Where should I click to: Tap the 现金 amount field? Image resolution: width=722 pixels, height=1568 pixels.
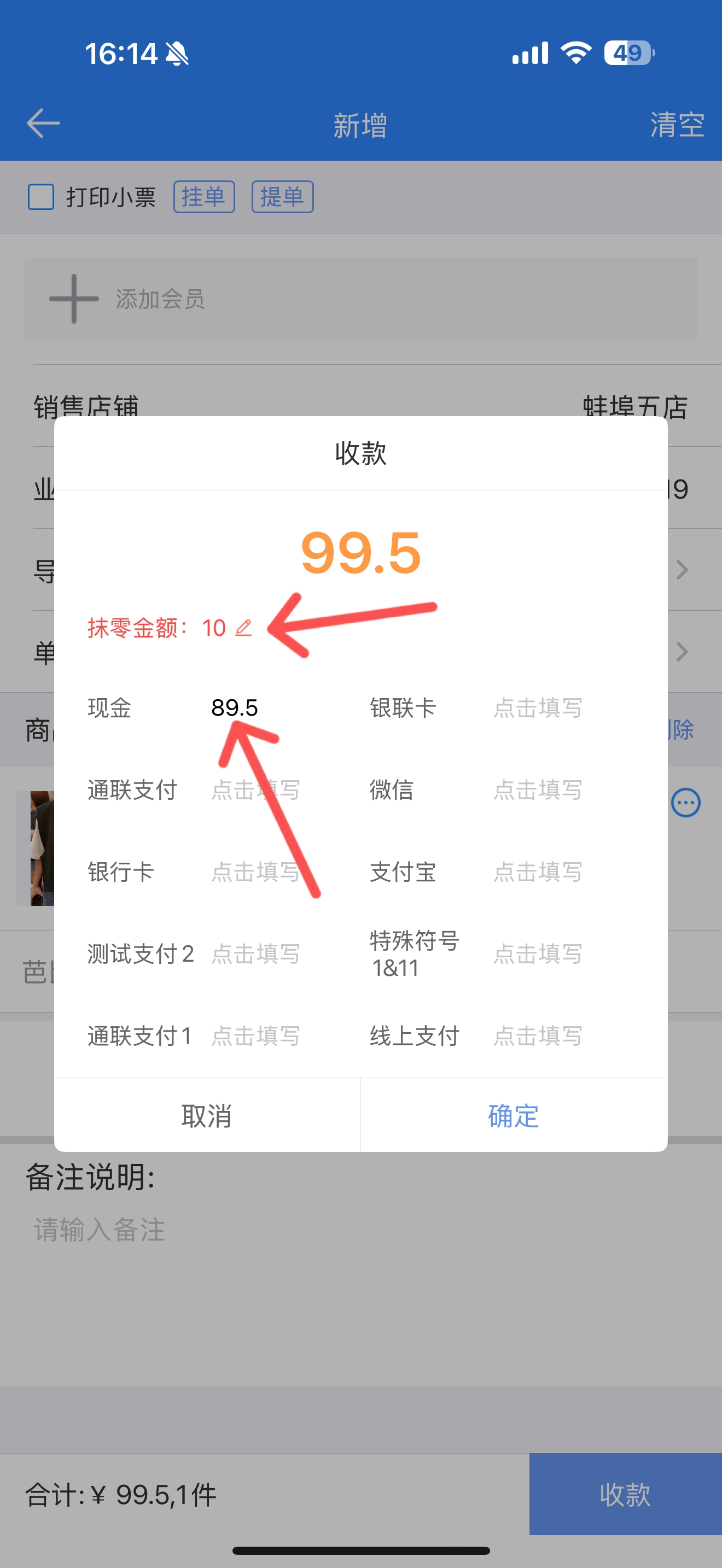click(235, 708)
